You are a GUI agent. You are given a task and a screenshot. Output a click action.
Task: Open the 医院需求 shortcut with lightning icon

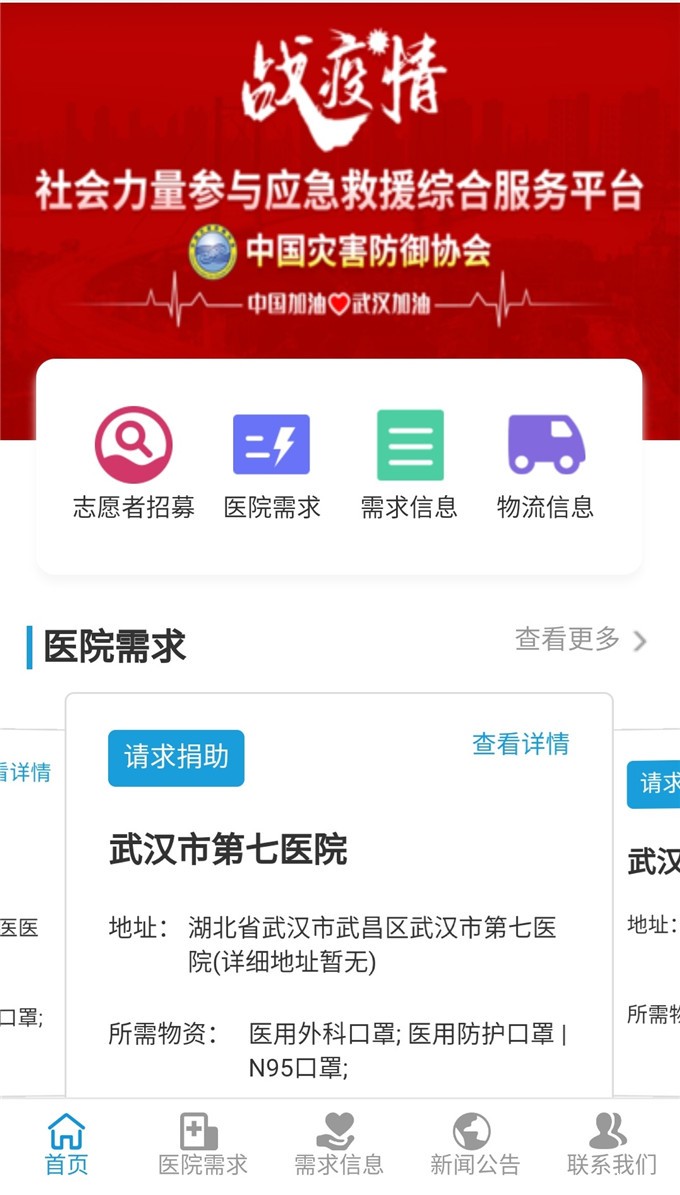(272, 463)
